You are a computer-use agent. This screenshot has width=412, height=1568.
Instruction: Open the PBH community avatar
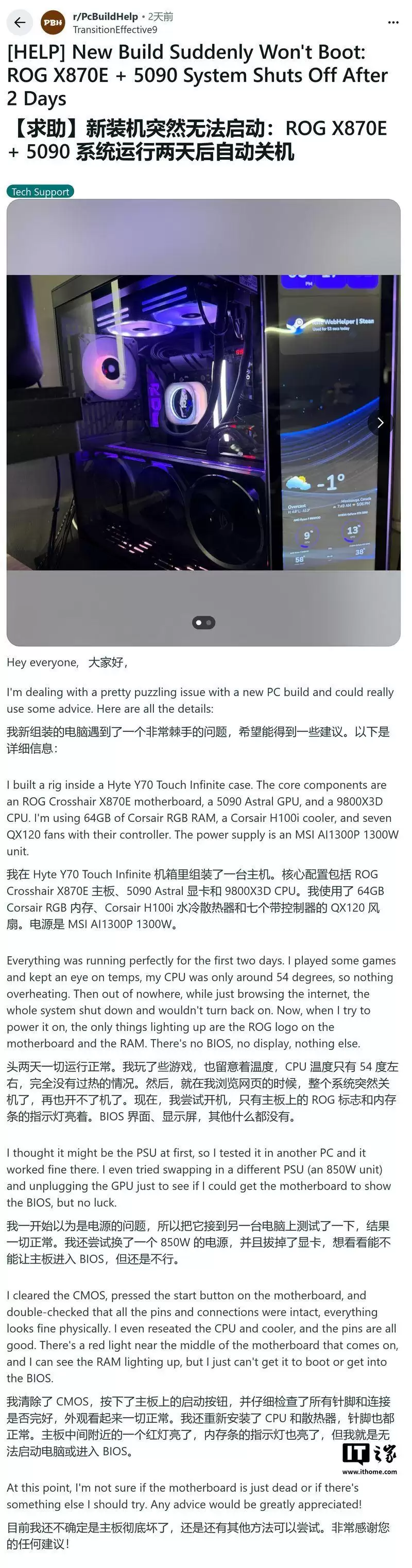(53, 23)
